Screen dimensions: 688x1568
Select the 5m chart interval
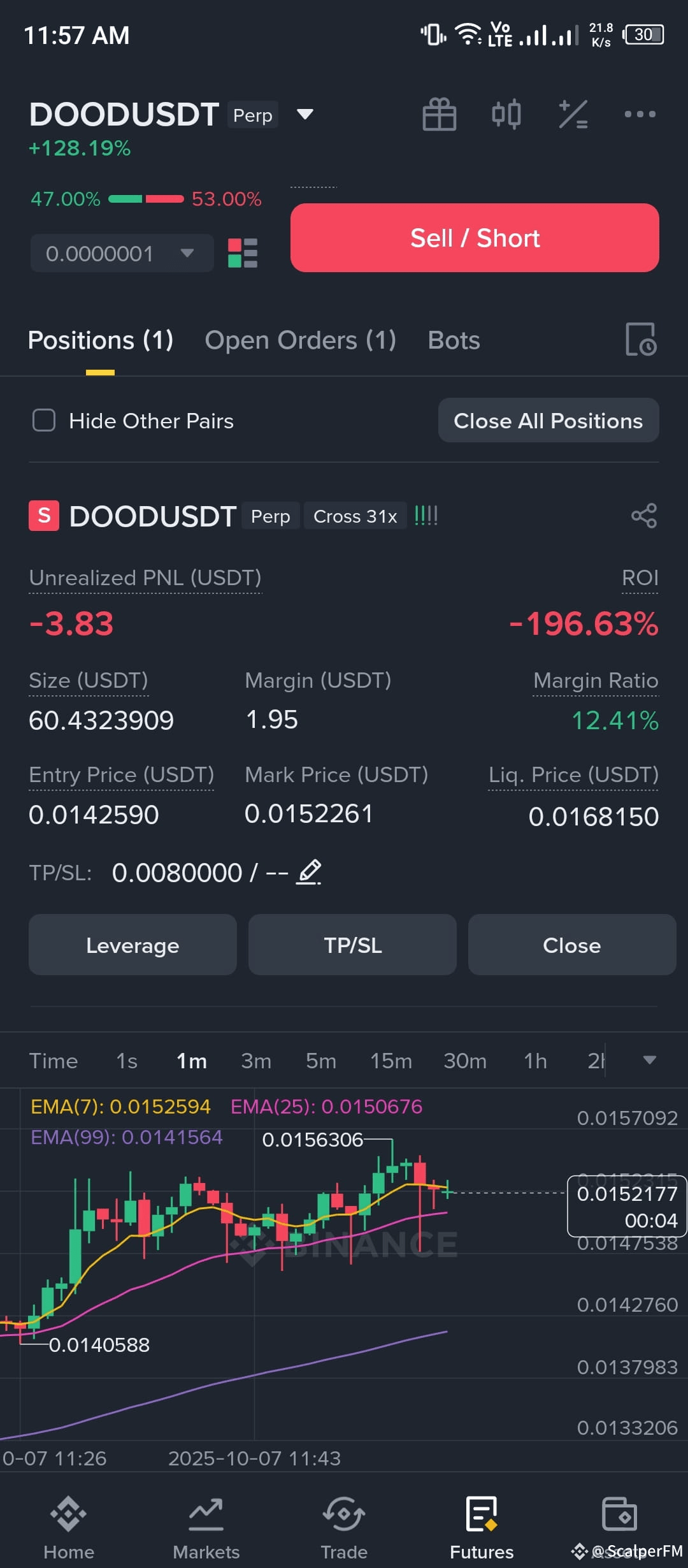click(320, 1061)
